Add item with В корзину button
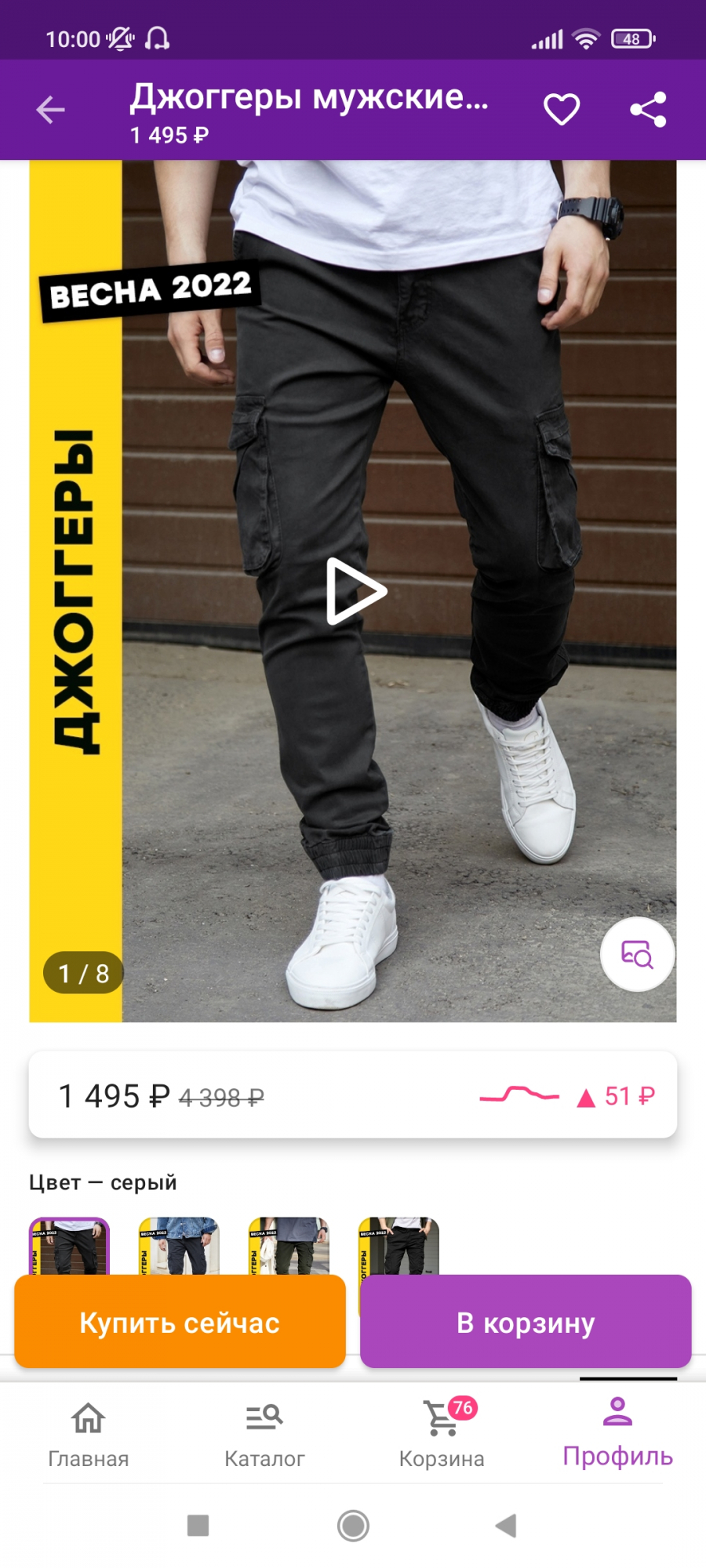Screen dimensions: 706x1568 point(526,1323)
